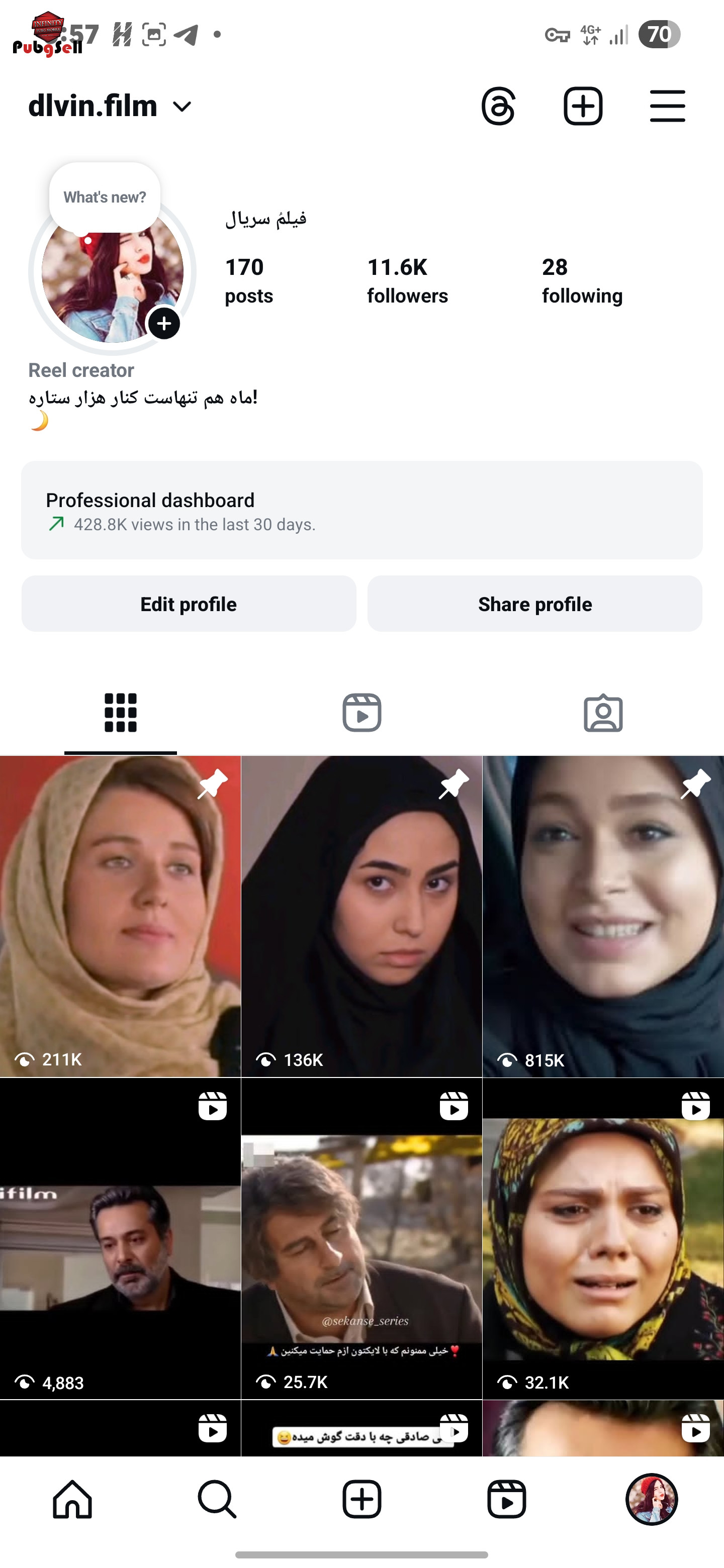Open Reels in bottom navigation
Screen dimensions: 724x1568
click(x=507, y=1499)
